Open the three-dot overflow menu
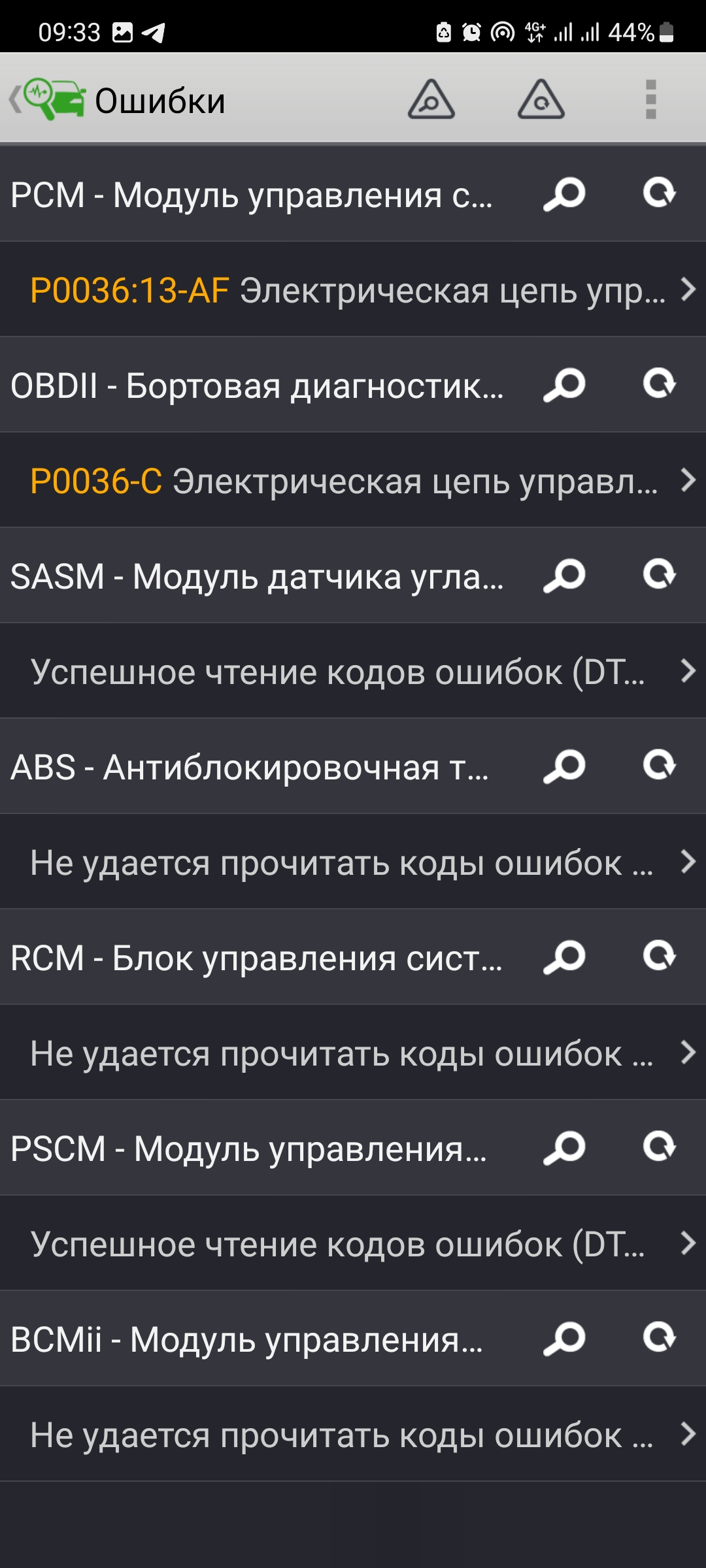 650,99
